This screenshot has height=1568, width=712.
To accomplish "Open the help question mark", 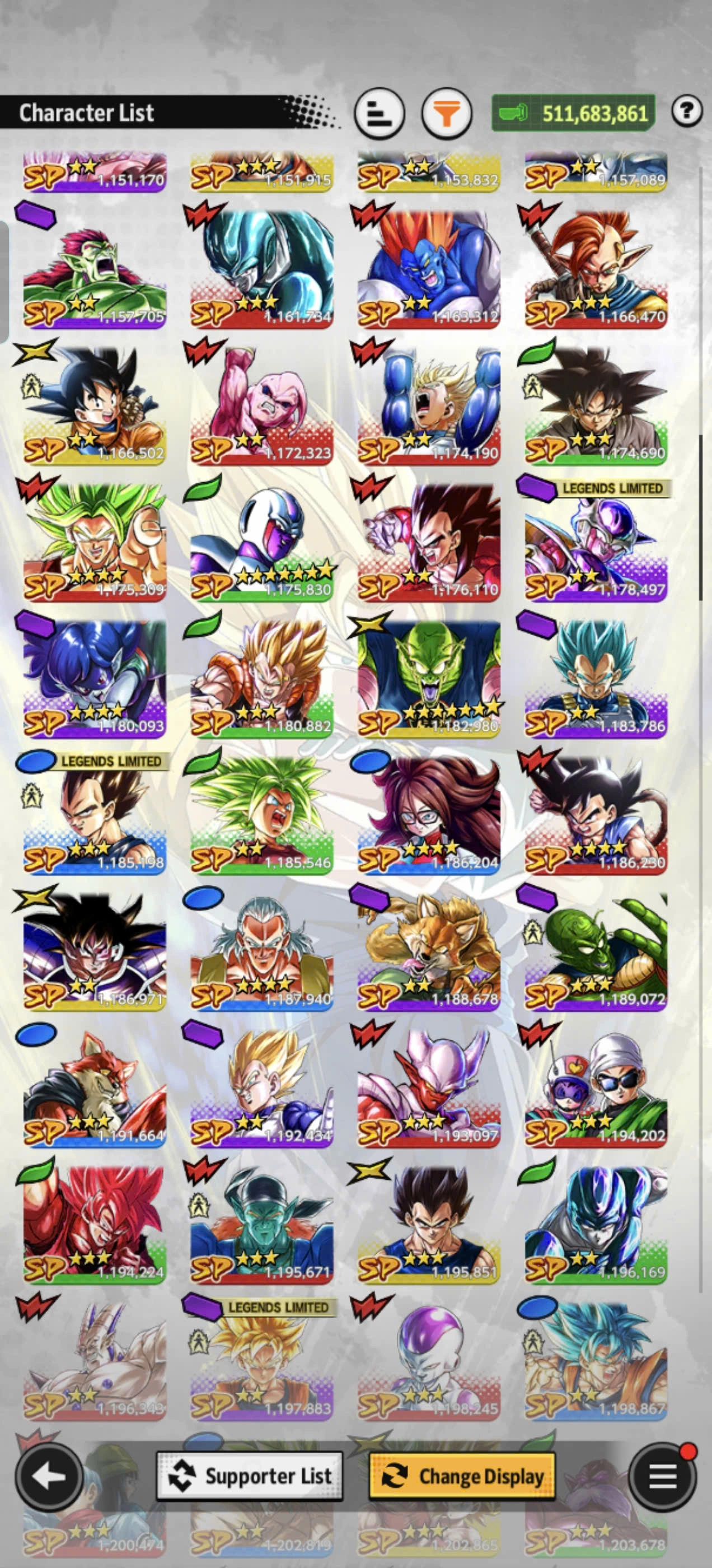I will tap(686, 111).
